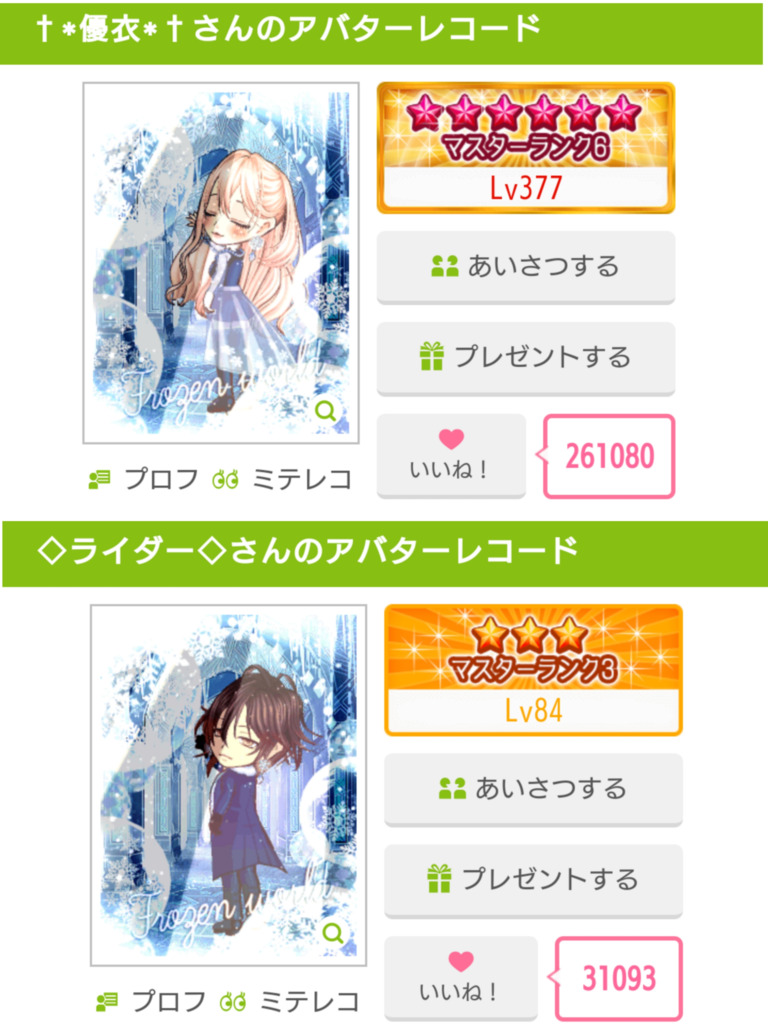Send a present to †*優衣*†

coord(525,357)
